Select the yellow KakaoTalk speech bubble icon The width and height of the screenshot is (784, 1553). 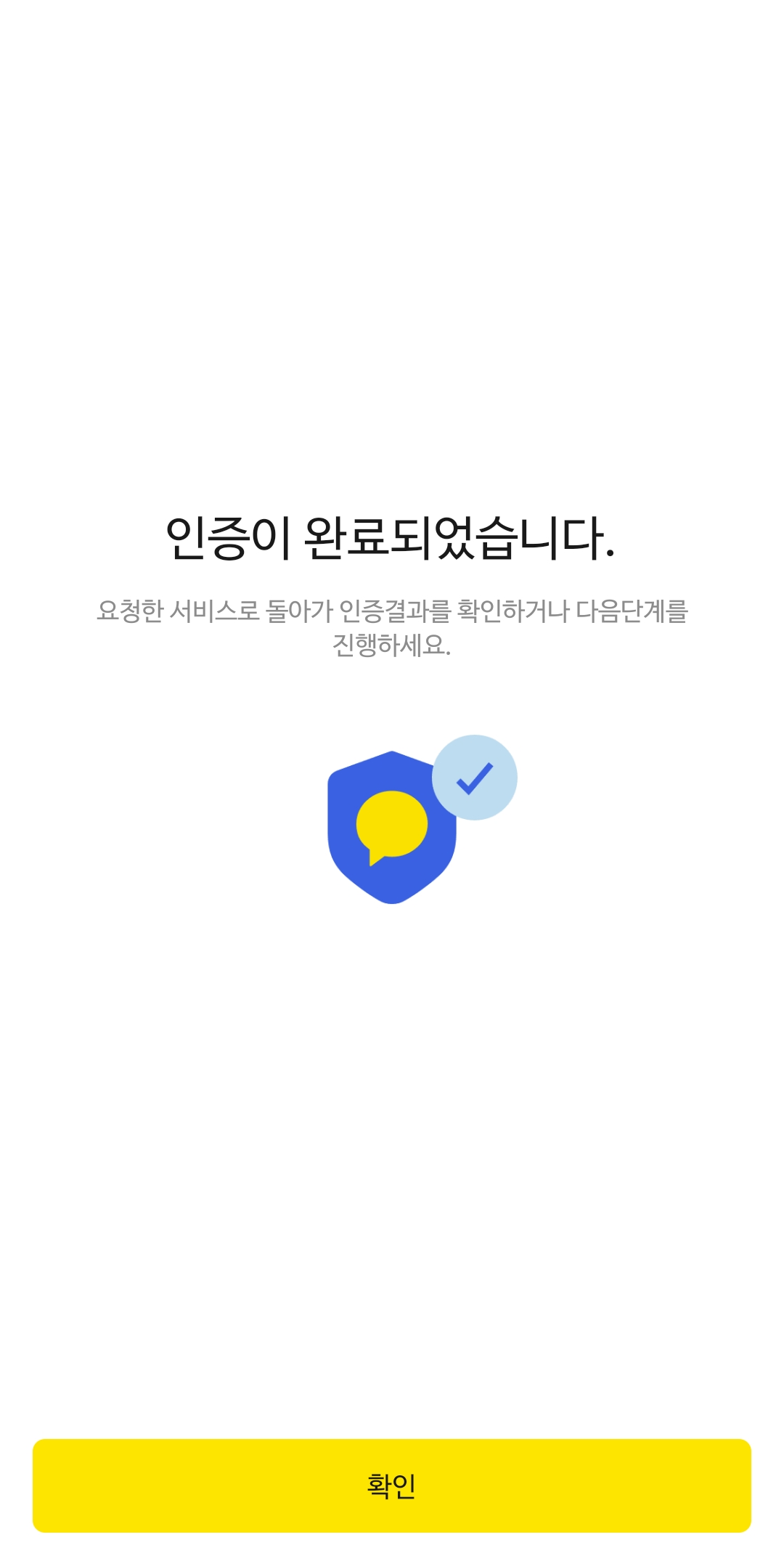pyautogui.click(x=392, y=828)
